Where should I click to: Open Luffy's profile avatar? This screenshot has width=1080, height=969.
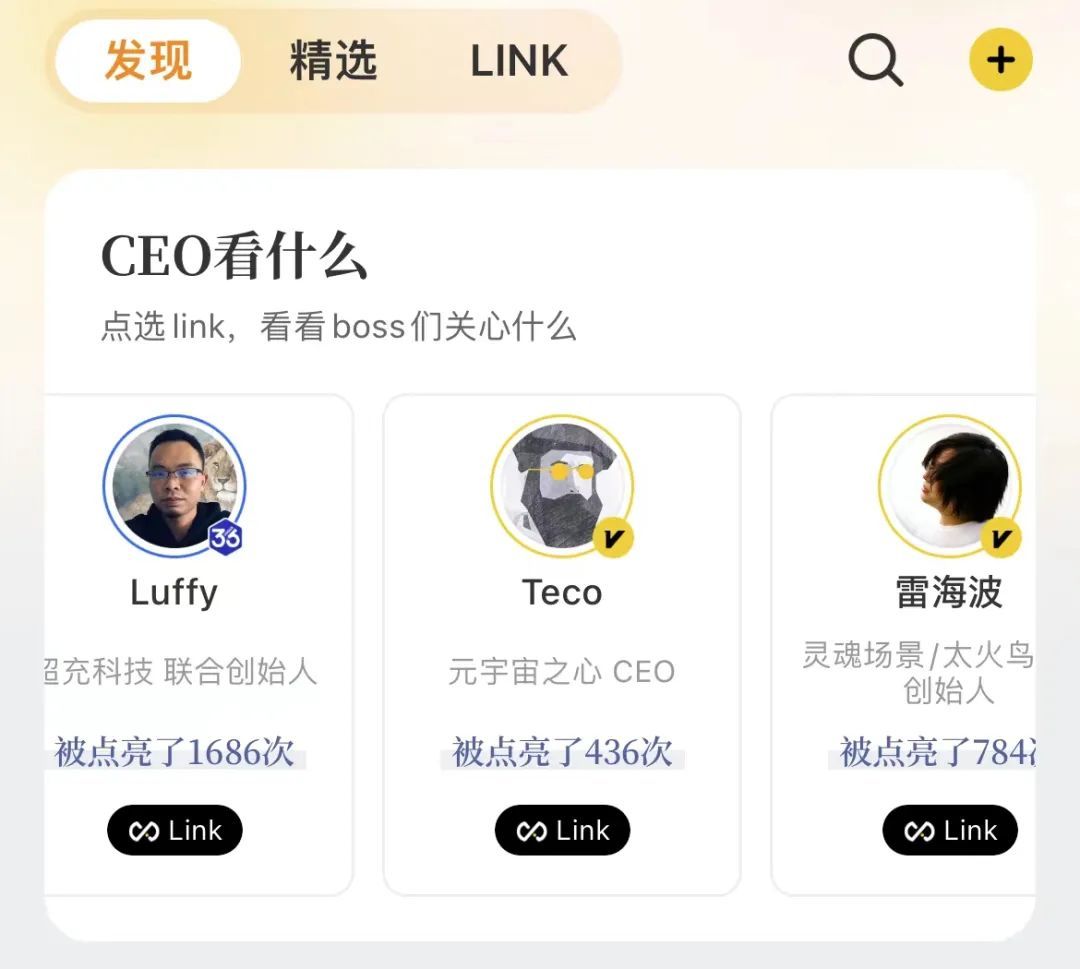click(174, 486)
